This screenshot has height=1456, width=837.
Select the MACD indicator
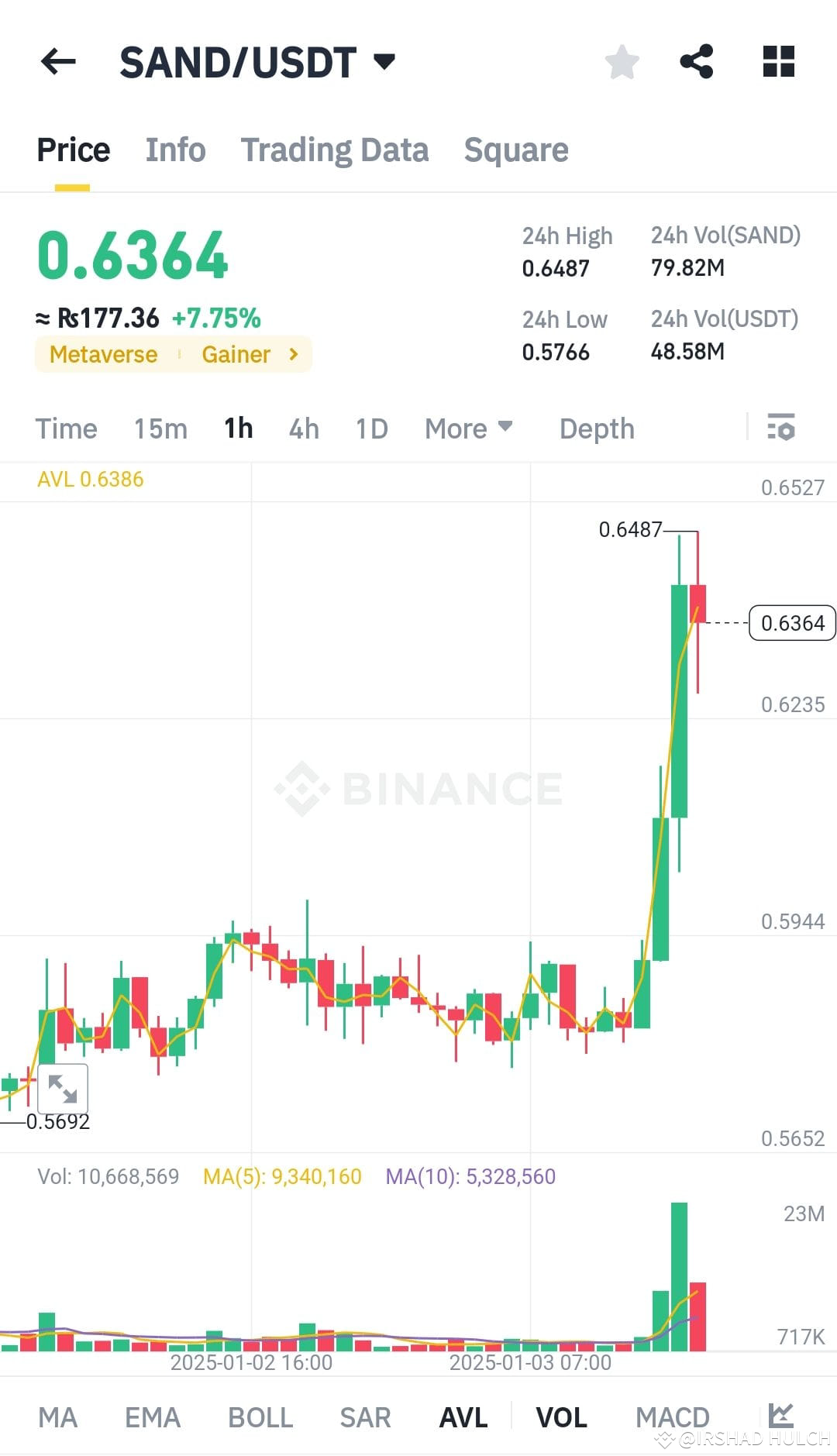pos(673,1416)
